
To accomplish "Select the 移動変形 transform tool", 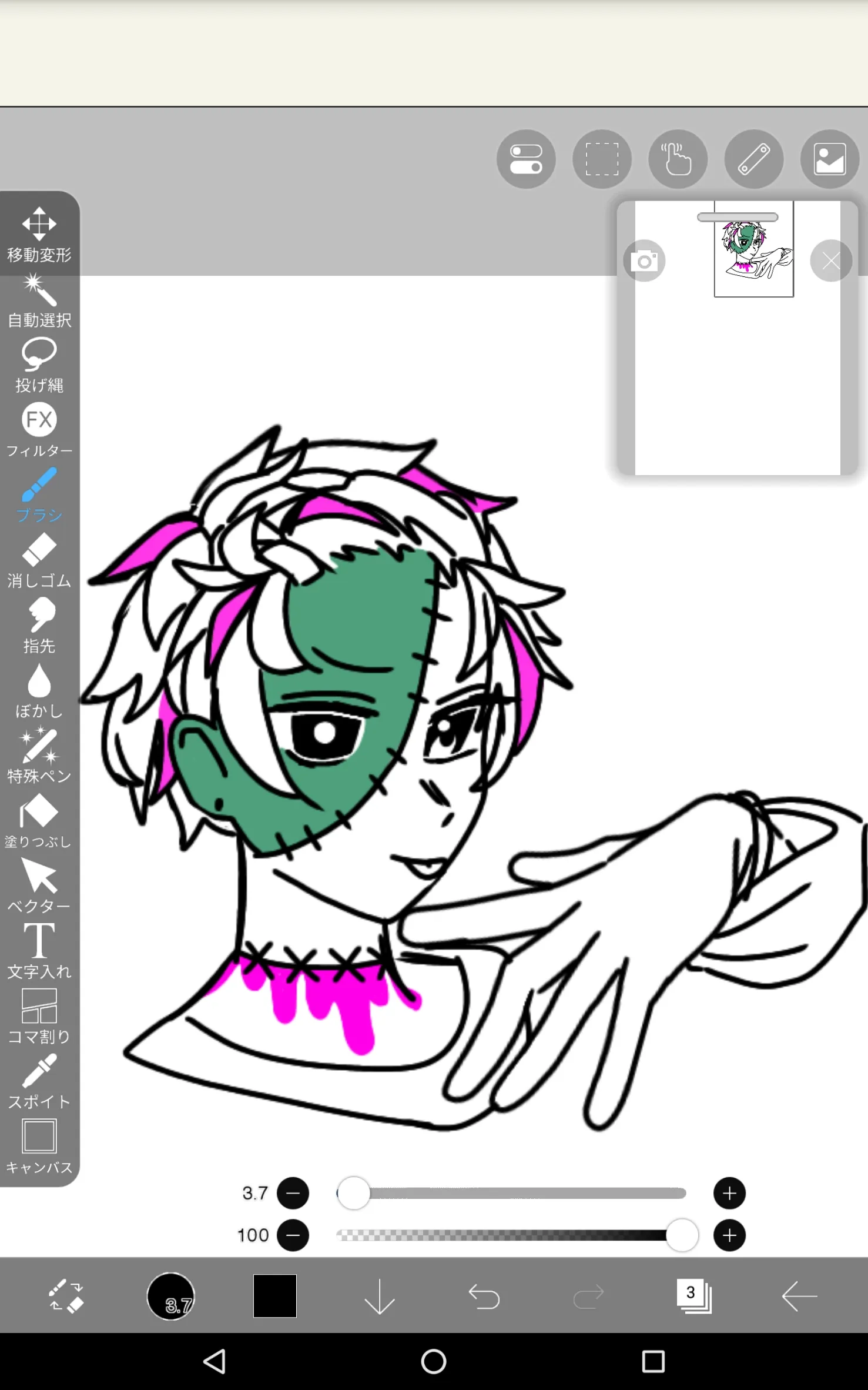I will click(x=39, y=235).
